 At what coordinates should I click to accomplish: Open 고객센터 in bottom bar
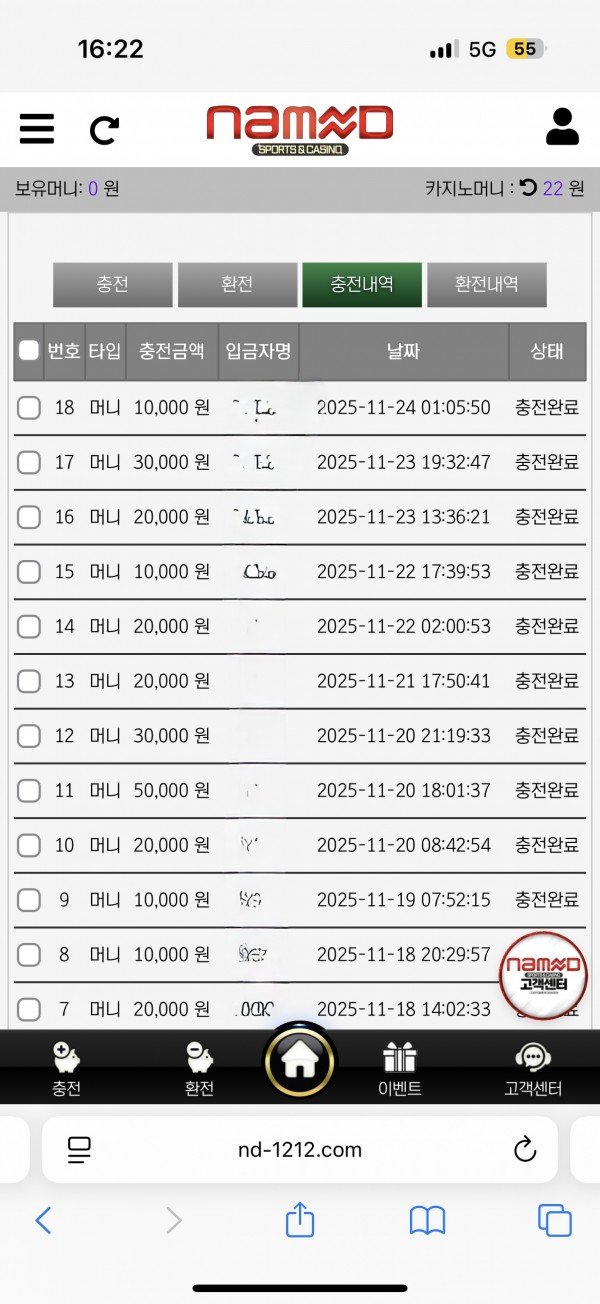[532, 1067]
